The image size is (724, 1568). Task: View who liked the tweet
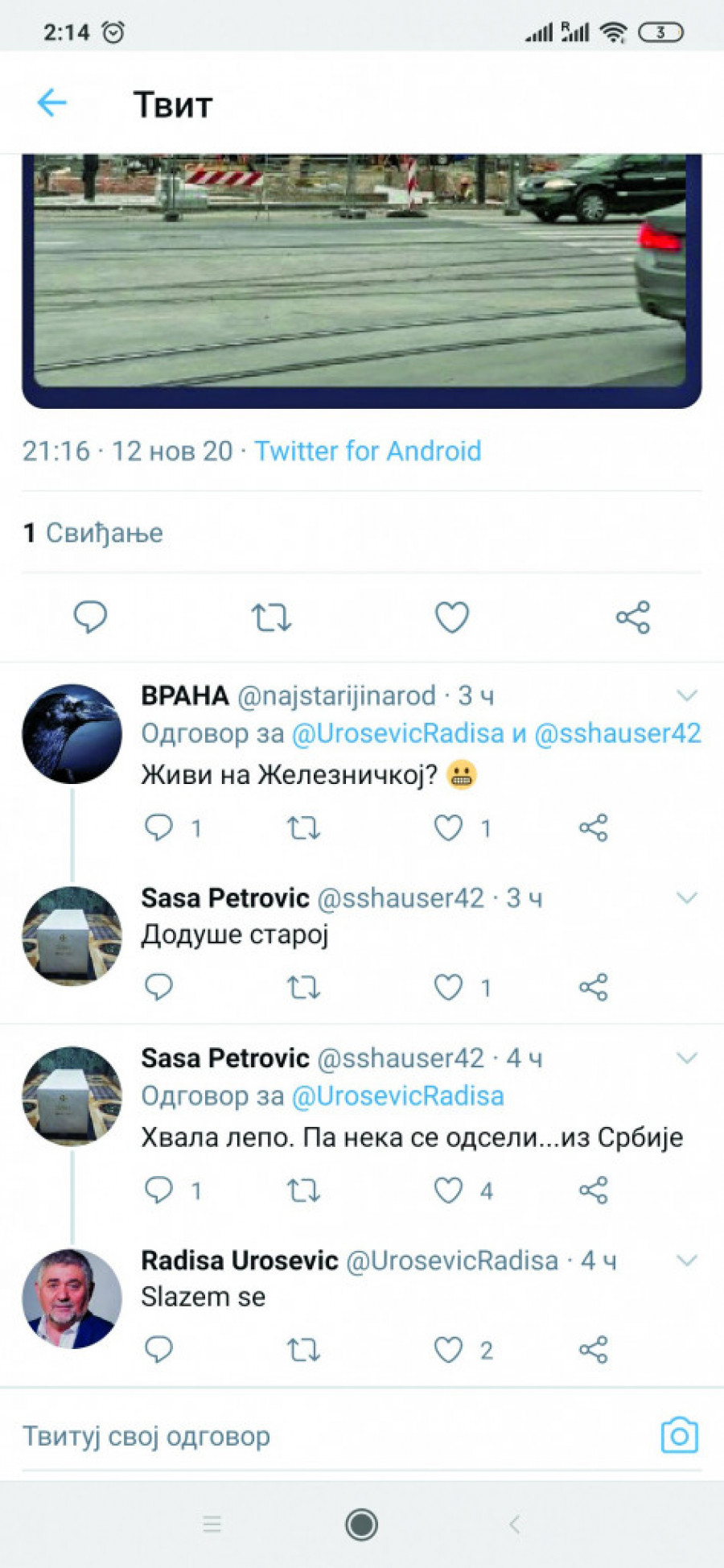click(93, 533)
